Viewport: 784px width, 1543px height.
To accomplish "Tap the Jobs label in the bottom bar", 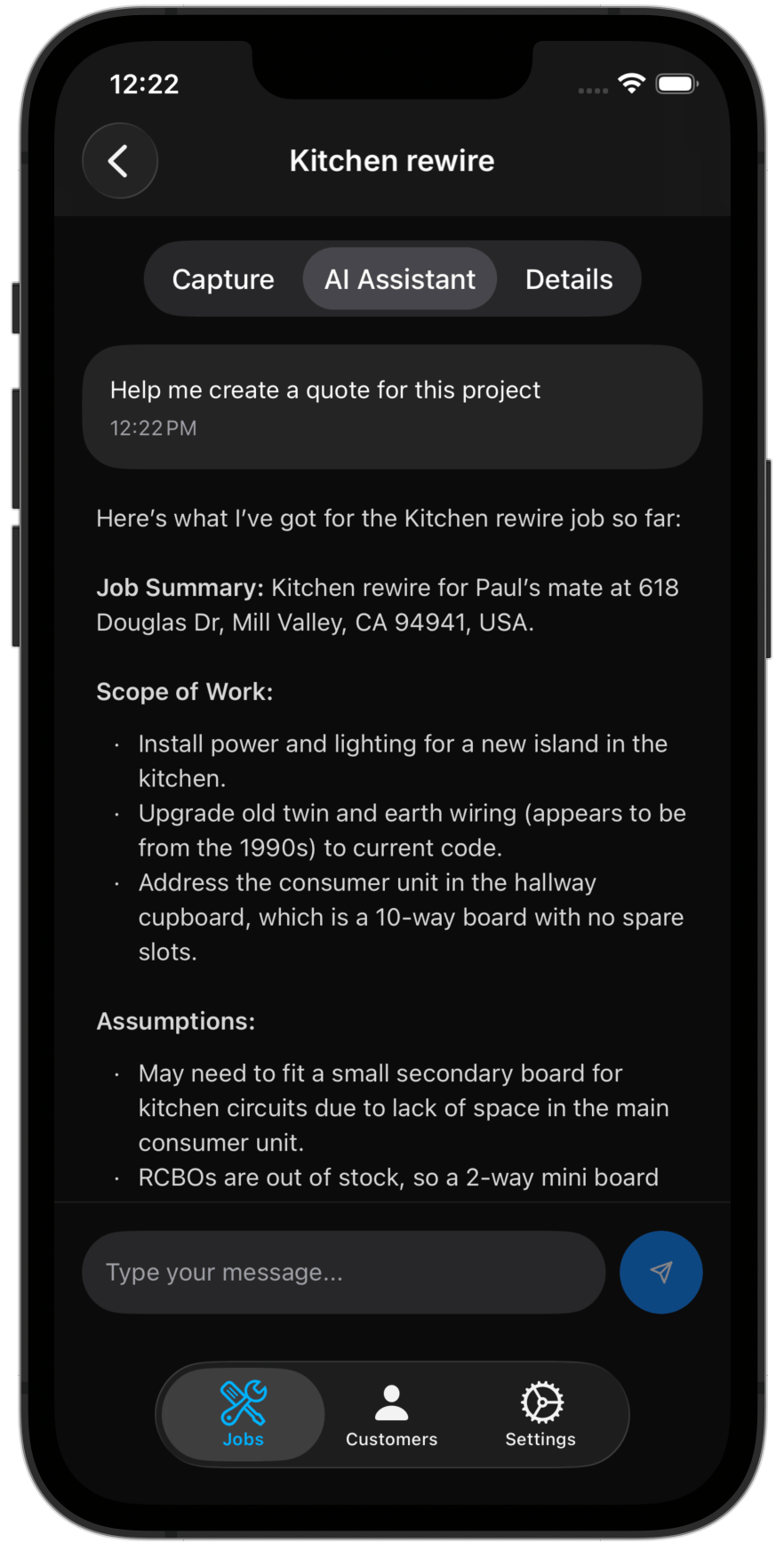I will coord(241,1438).
